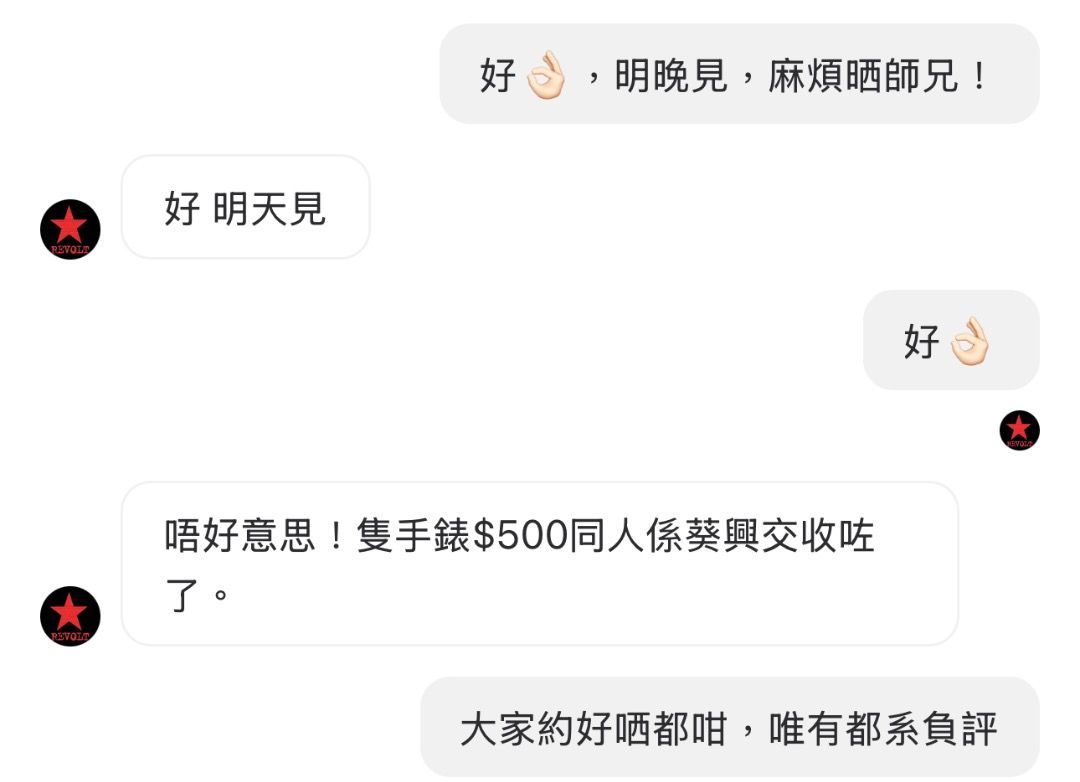Open REVOLT avatar beside 好 明天見 message
The height and width of the screenshot is (782, 1080).
pos(70,229)
